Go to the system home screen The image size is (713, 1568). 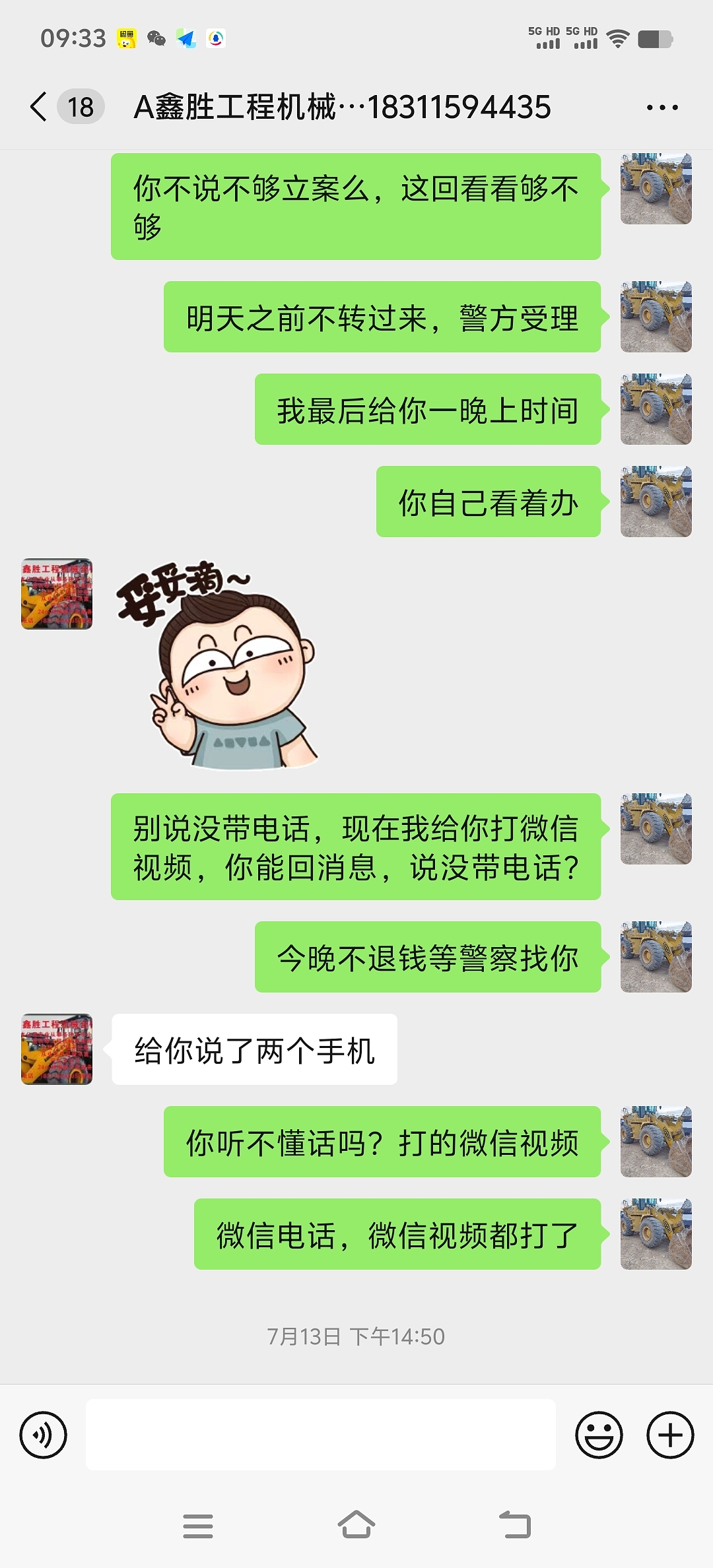(356, 1526)
